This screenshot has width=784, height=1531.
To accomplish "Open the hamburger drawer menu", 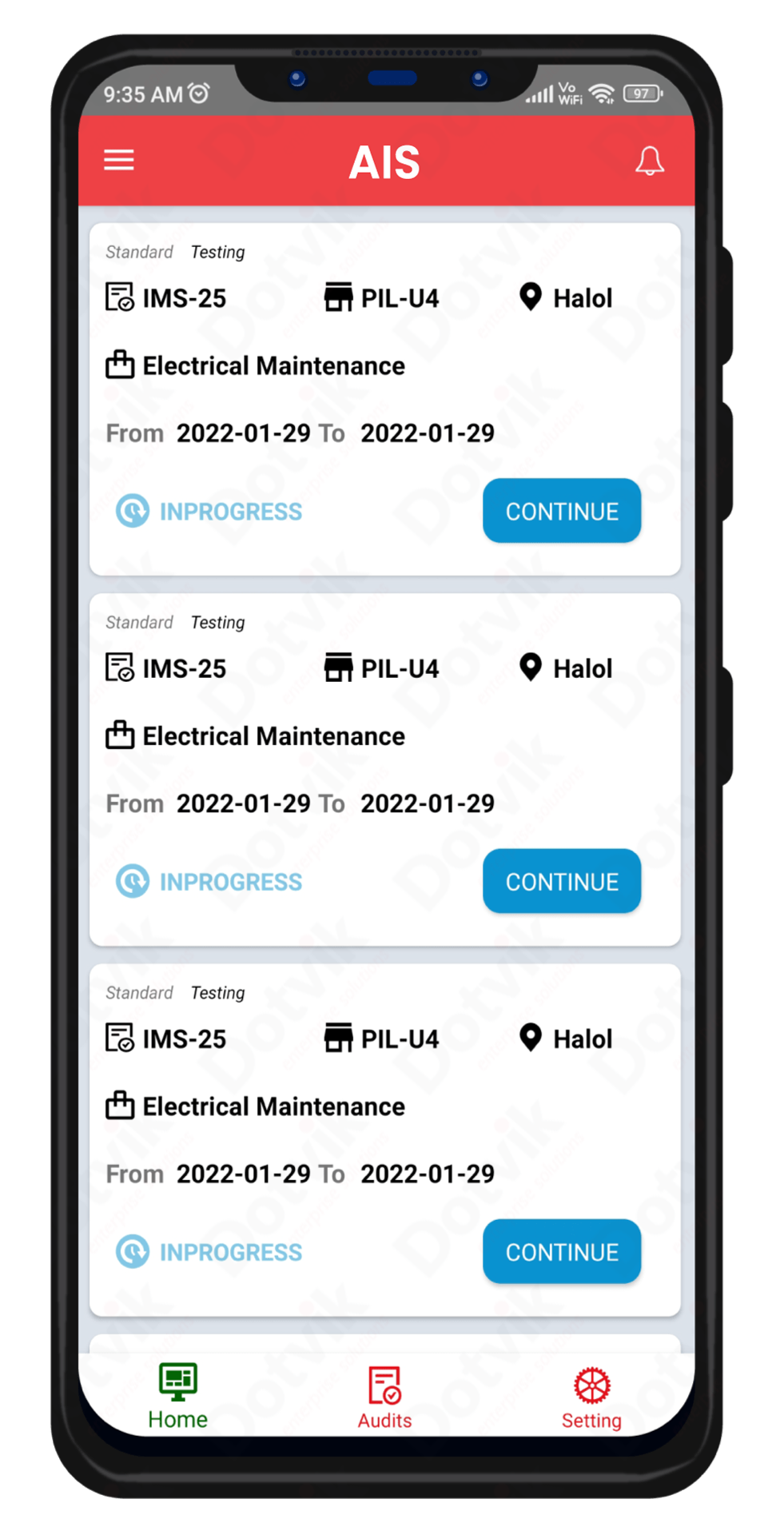I will (x=119, y=161).
